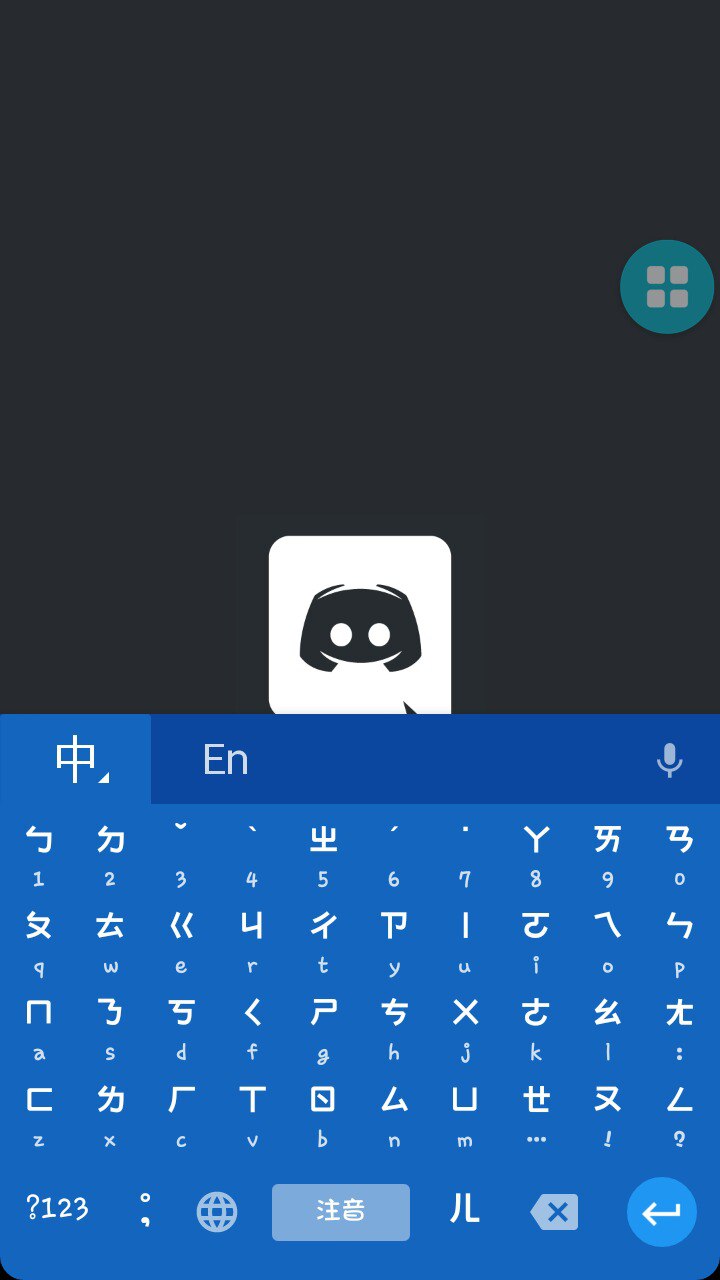Select the Chinese 中 input mode
This screenshot has width=720, height=1280.
(x=76, y=760)
